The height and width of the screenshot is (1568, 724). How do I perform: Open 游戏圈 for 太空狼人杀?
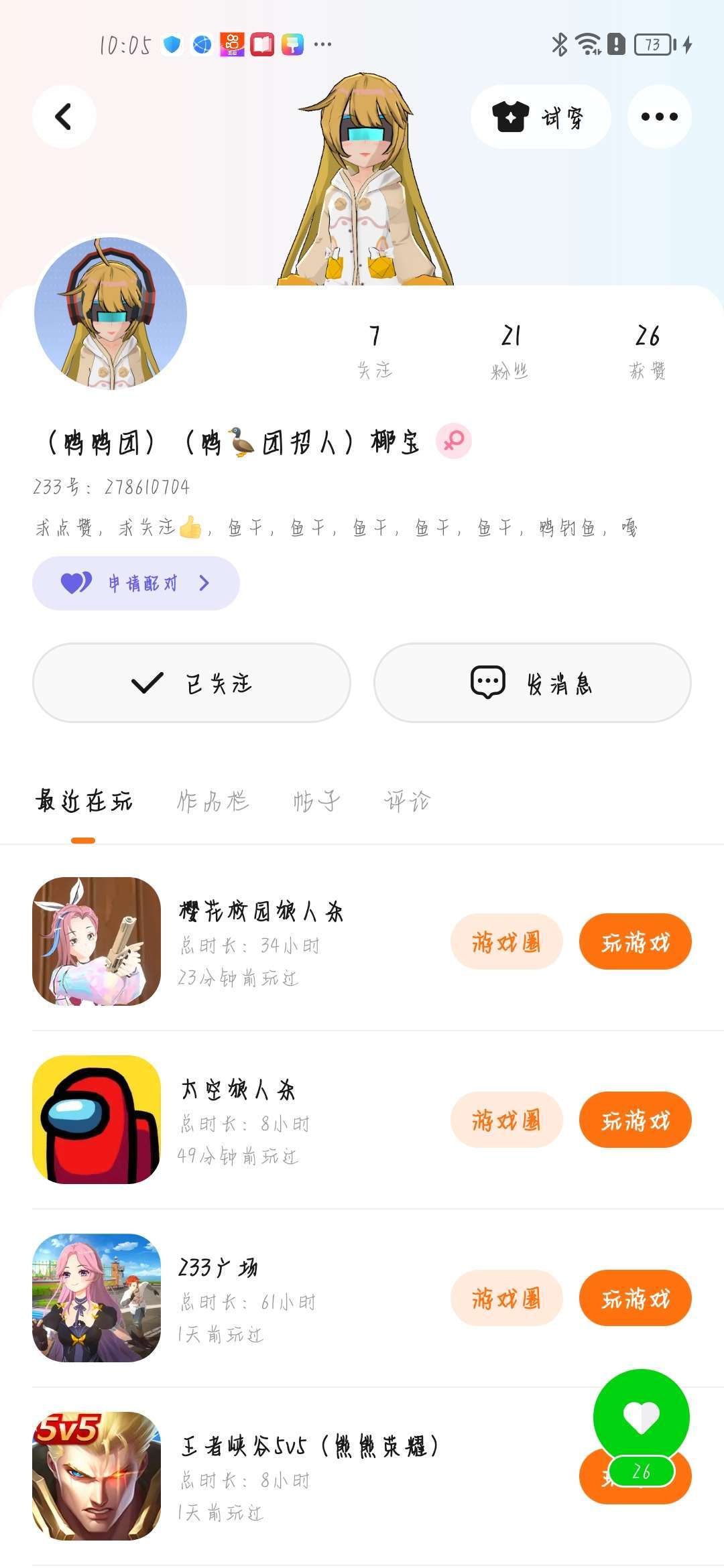pyautogui.click(x=506, y=1120)
